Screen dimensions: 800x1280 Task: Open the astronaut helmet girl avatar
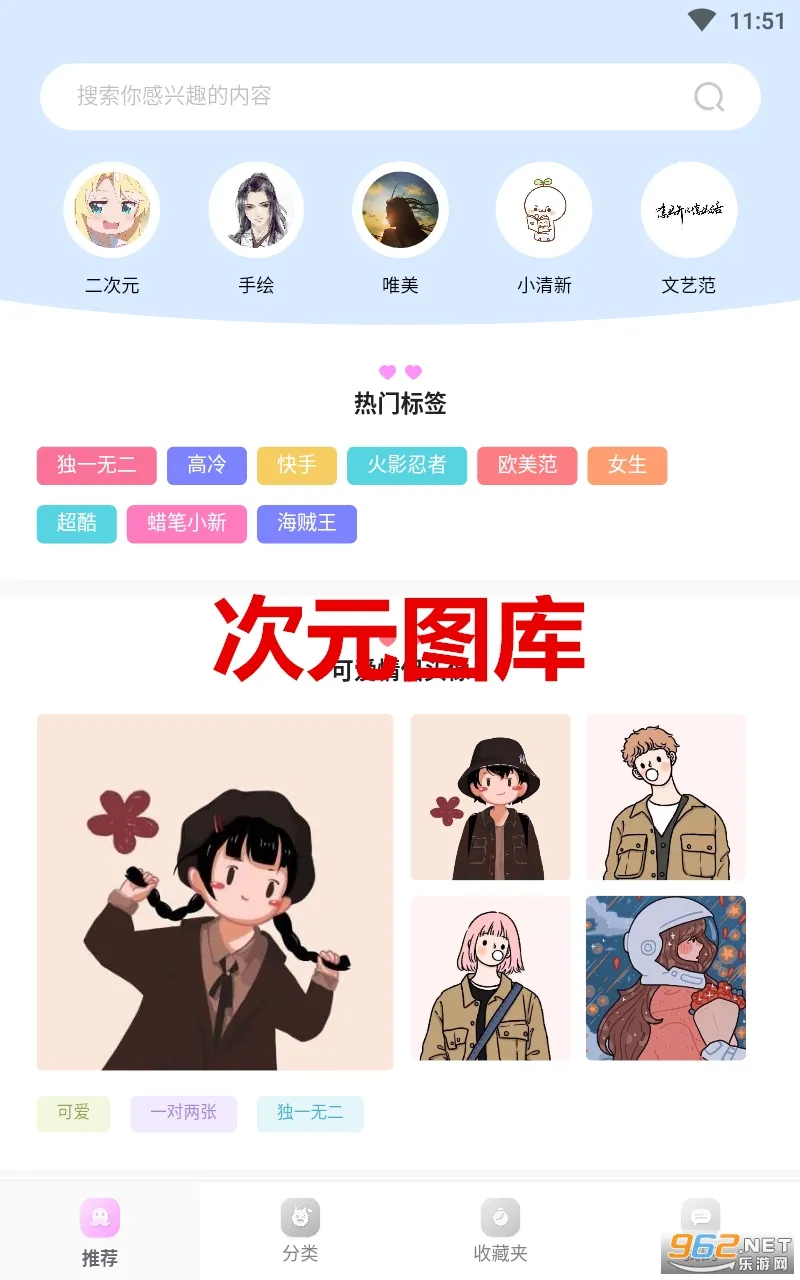point(665,978)
